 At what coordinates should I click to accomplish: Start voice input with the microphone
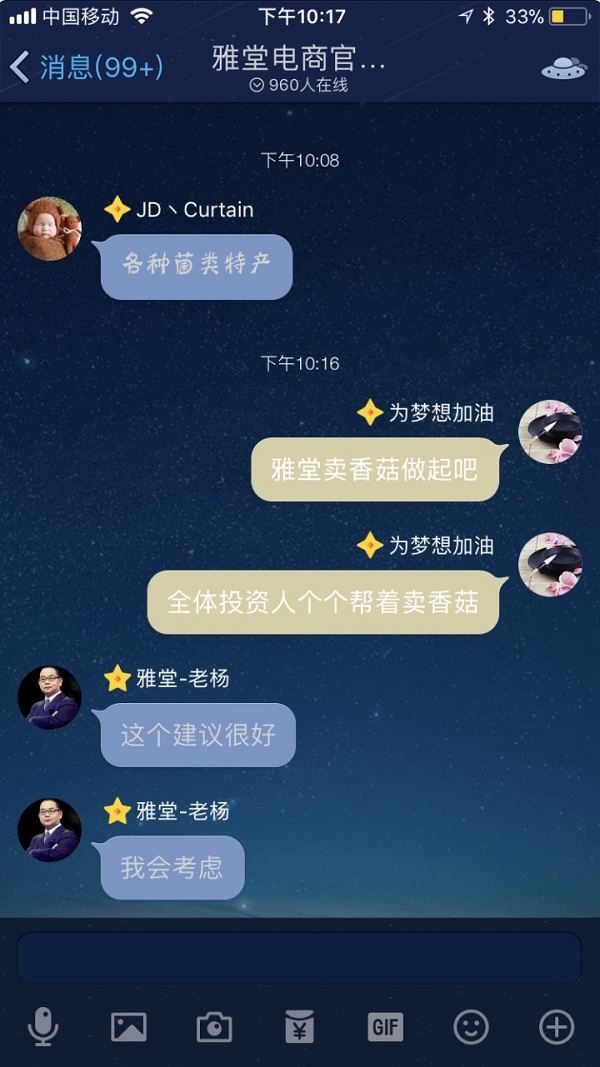[43, 1027]
